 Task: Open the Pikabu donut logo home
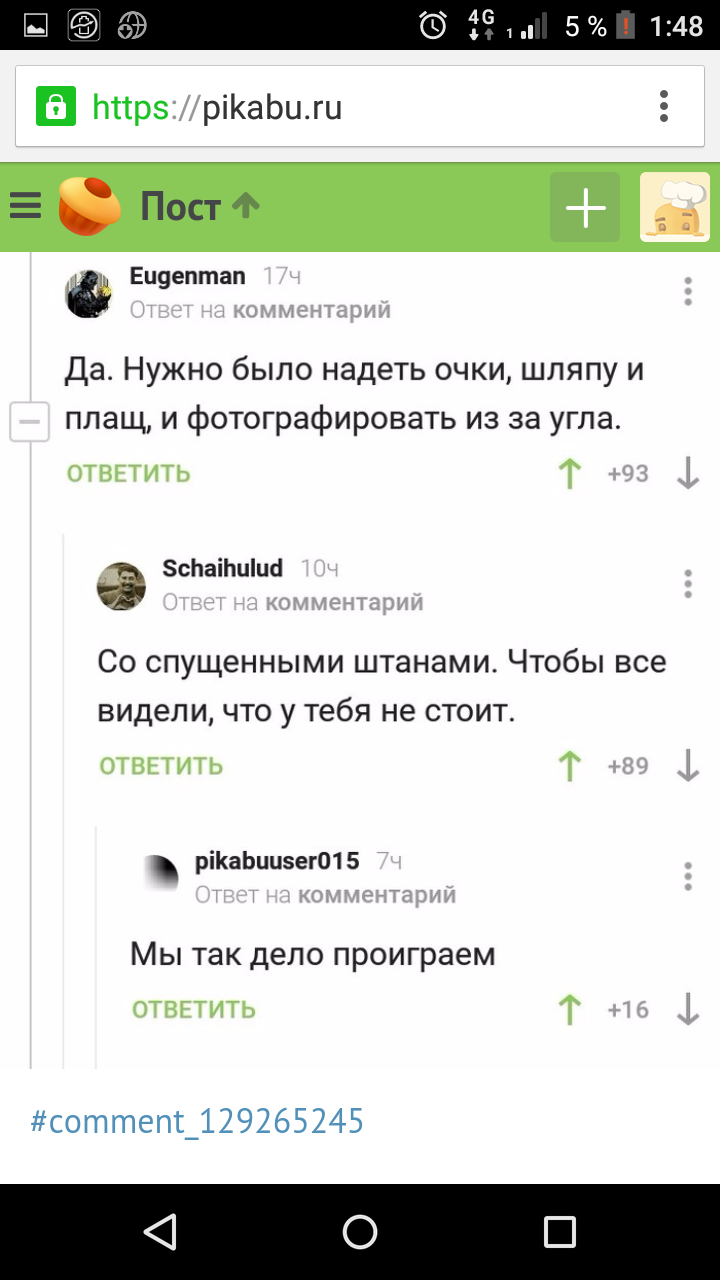pyautogui.click(x=89, y=206)
